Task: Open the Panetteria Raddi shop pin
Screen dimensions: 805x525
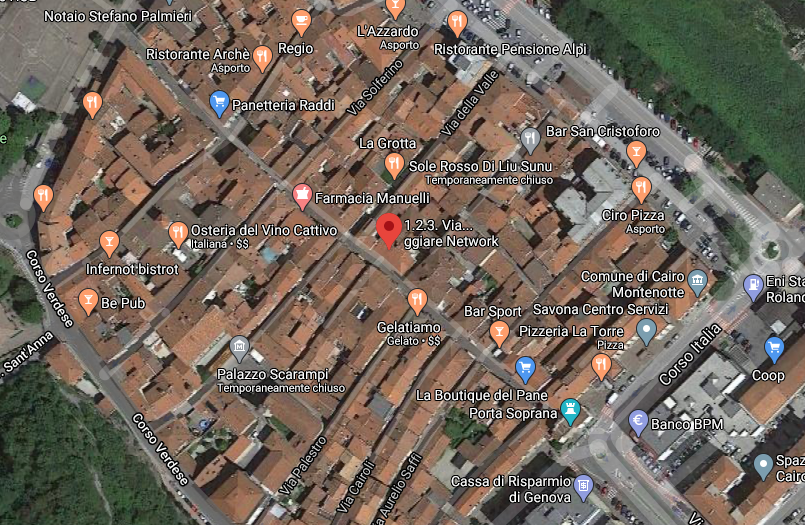Action: click(x=220, y=101)
